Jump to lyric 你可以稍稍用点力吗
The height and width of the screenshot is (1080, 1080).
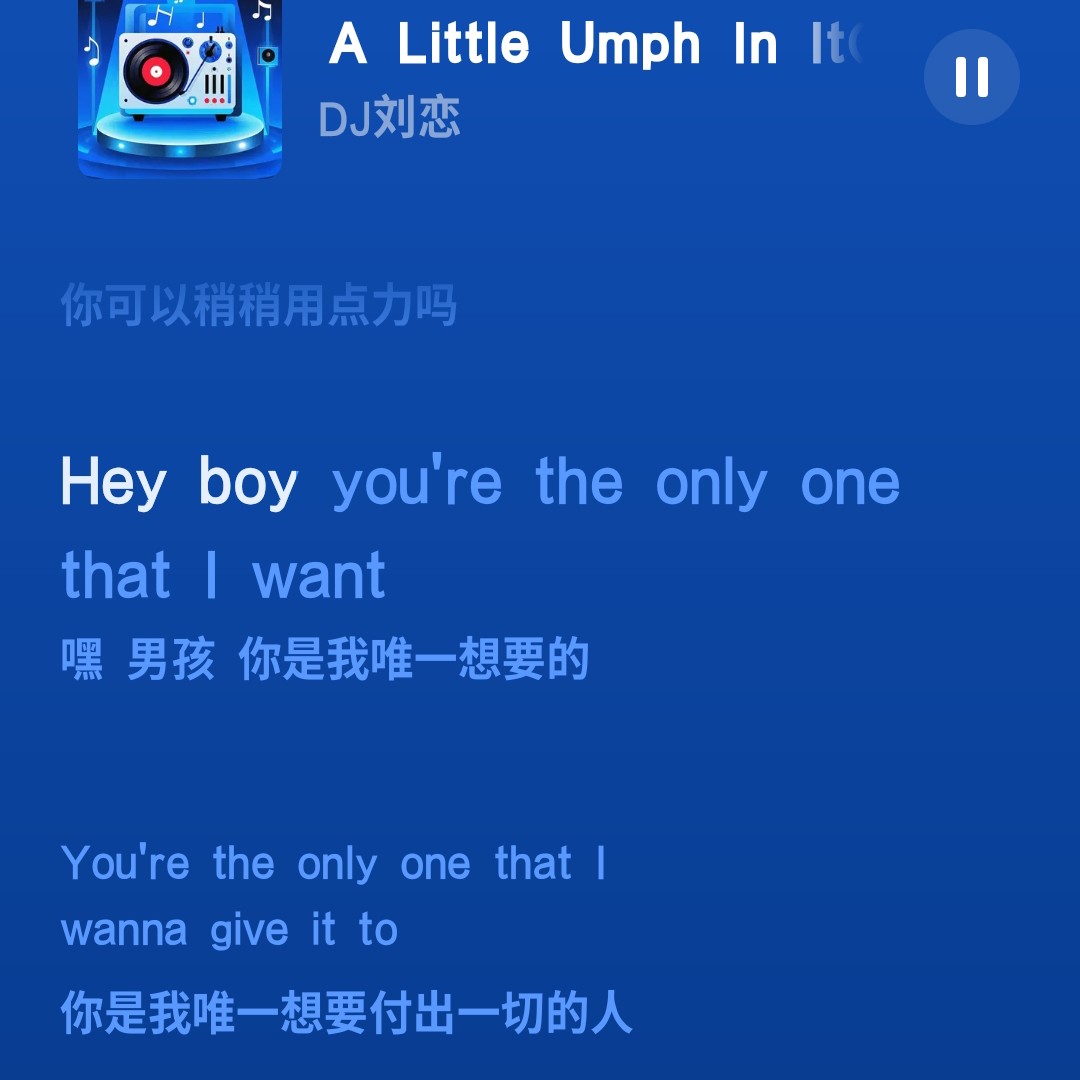coord(258,305)
